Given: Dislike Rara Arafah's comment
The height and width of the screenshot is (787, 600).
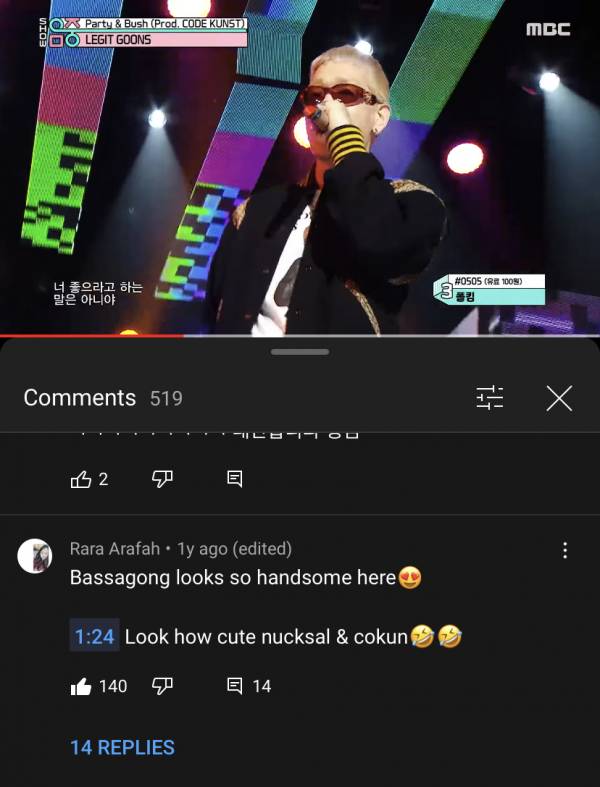Looking at the screenshot, I should (162, 686).
